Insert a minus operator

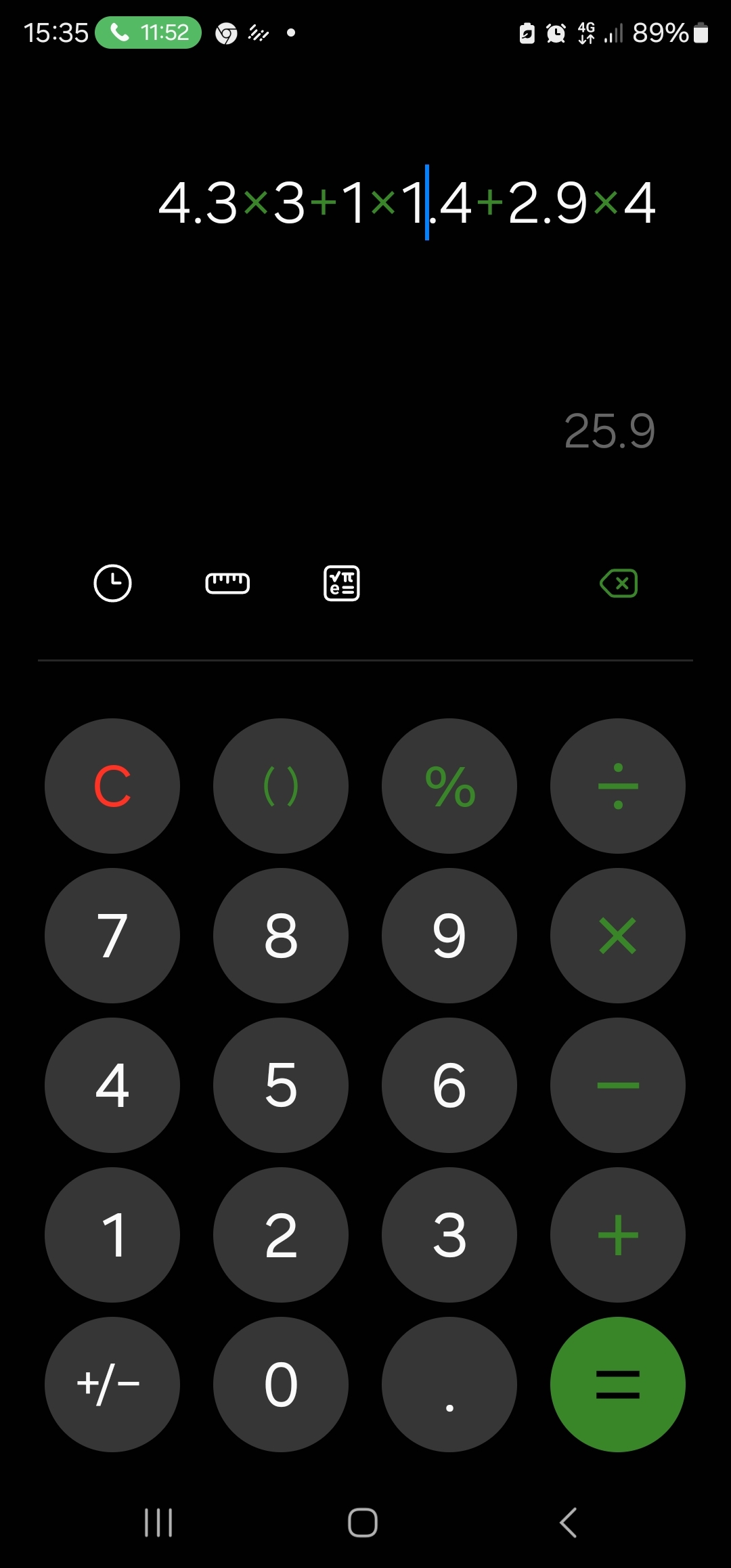click(618, 1085)
